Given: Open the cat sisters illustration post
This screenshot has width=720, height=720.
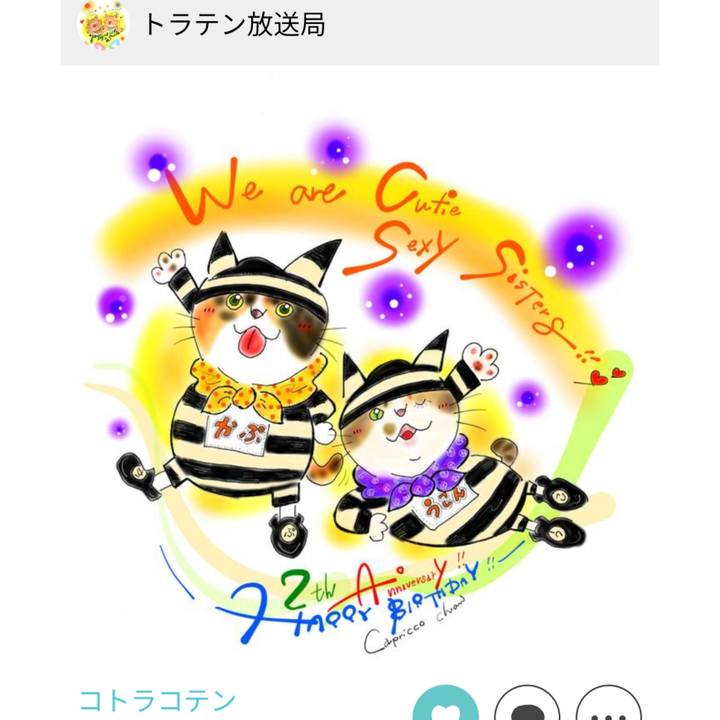Looking at the screenshot, I should click(360, 370).
